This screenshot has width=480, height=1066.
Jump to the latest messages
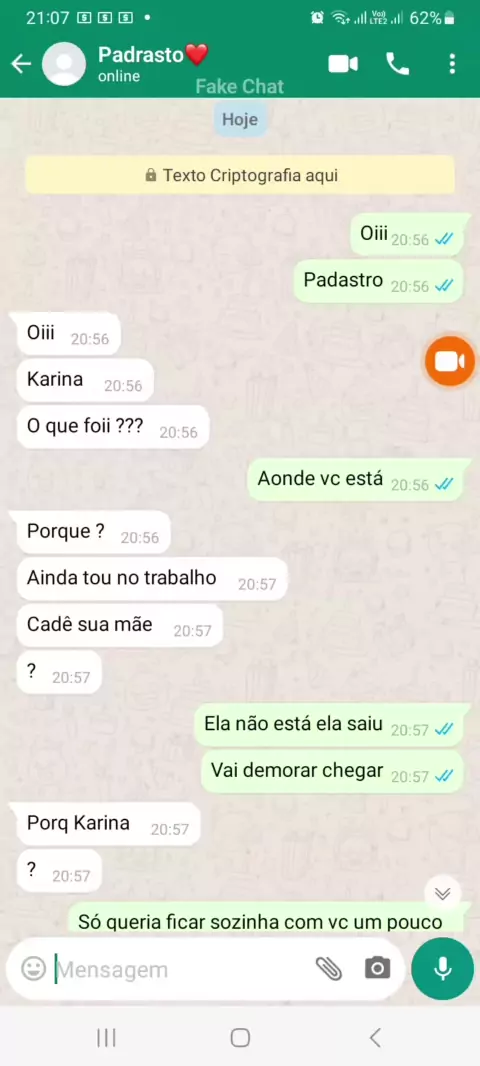(x=443, y=894)
